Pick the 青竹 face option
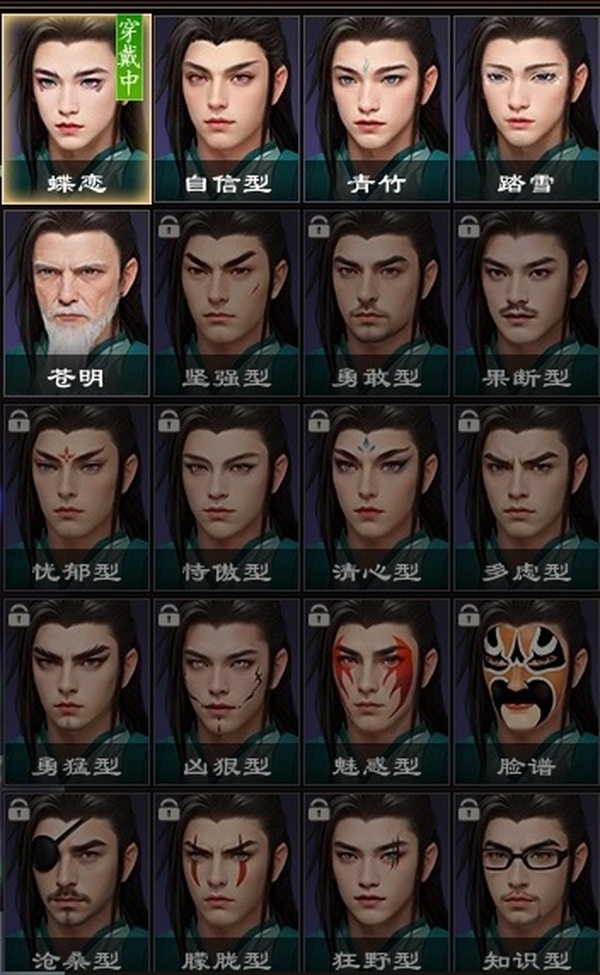The width and height of the screenshot is (600, 975). [x=376, y=107]
